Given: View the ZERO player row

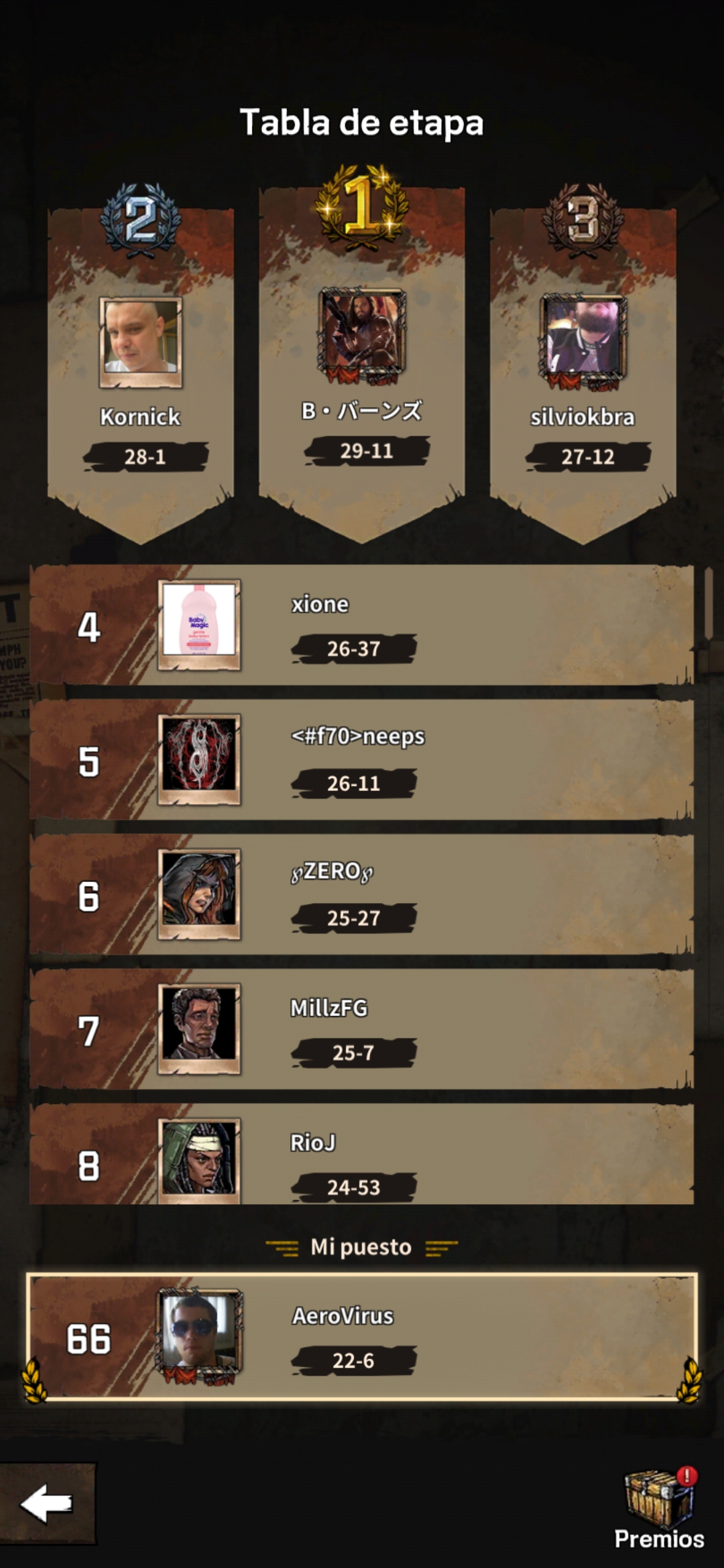Looking at the screenshot, I should (362, 895).
